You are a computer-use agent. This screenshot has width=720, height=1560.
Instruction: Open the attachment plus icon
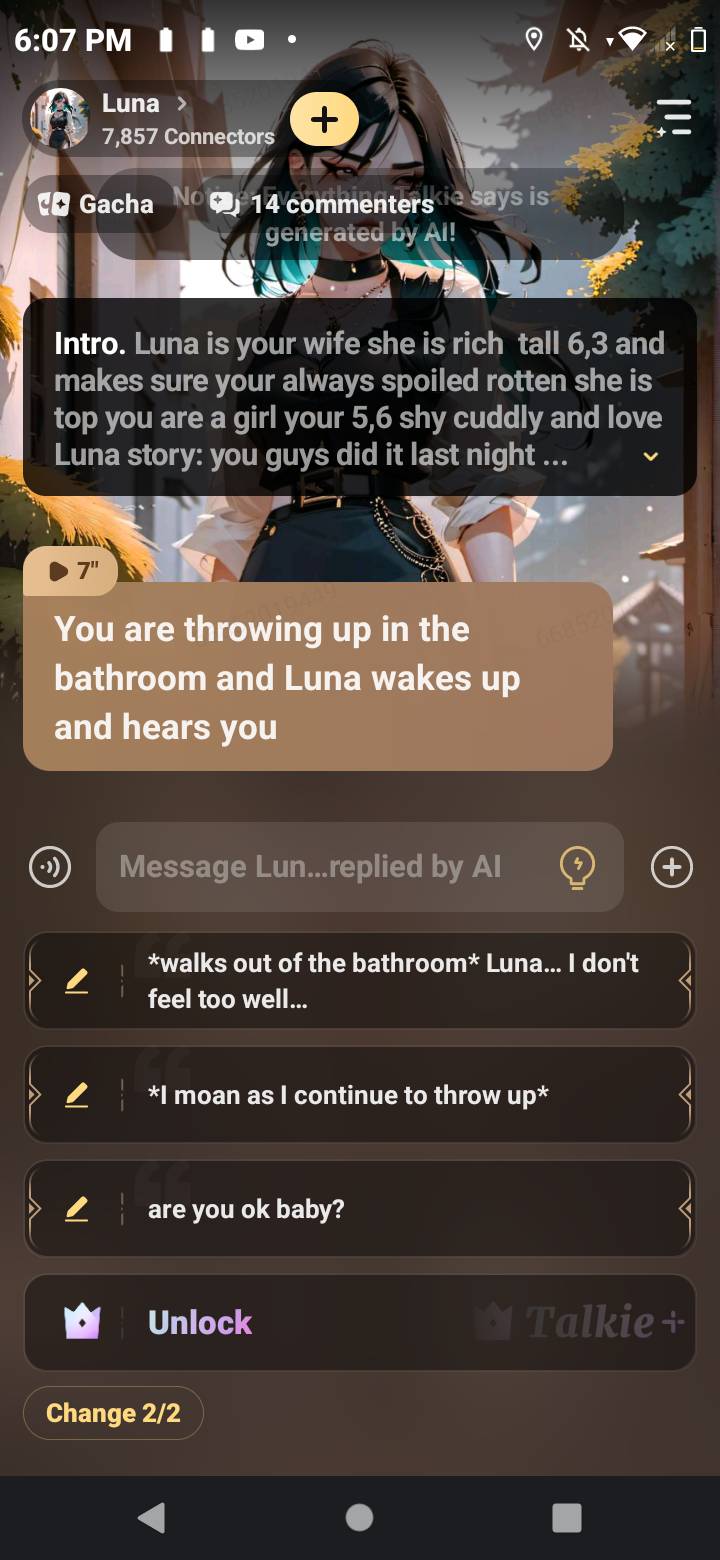pyautogui.click(x=671, y=867)
